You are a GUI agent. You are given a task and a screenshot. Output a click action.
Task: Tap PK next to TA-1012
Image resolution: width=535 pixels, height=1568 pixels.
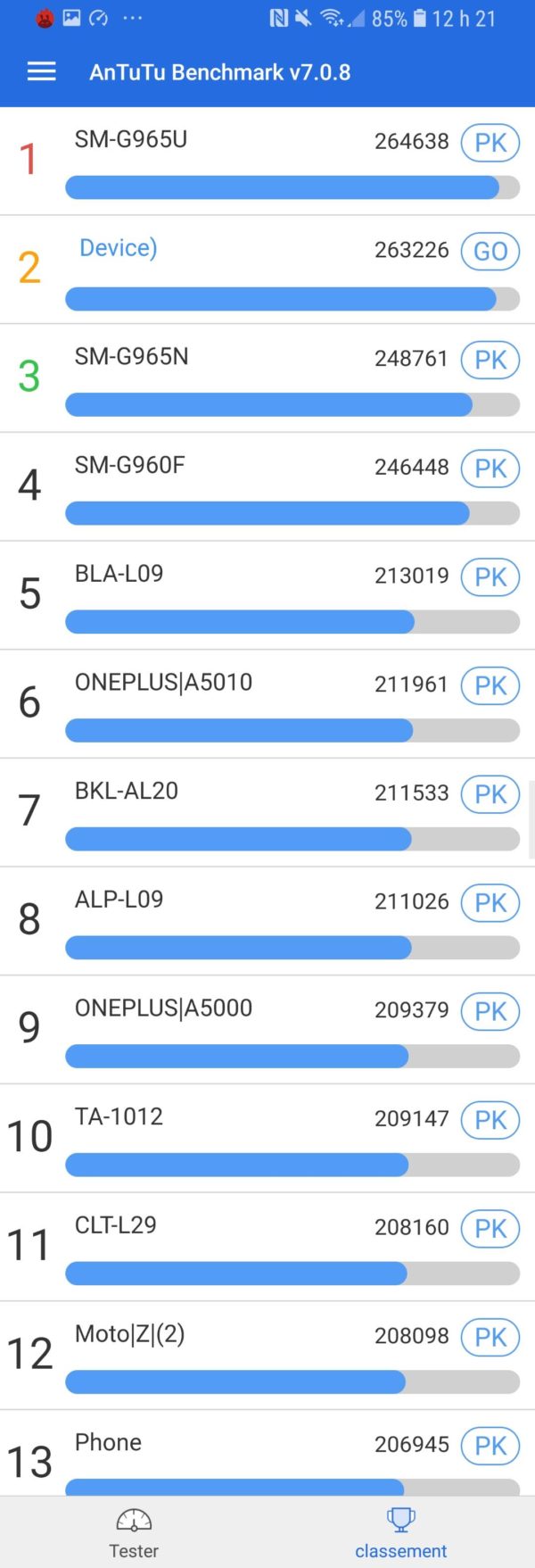(490, 1120)
